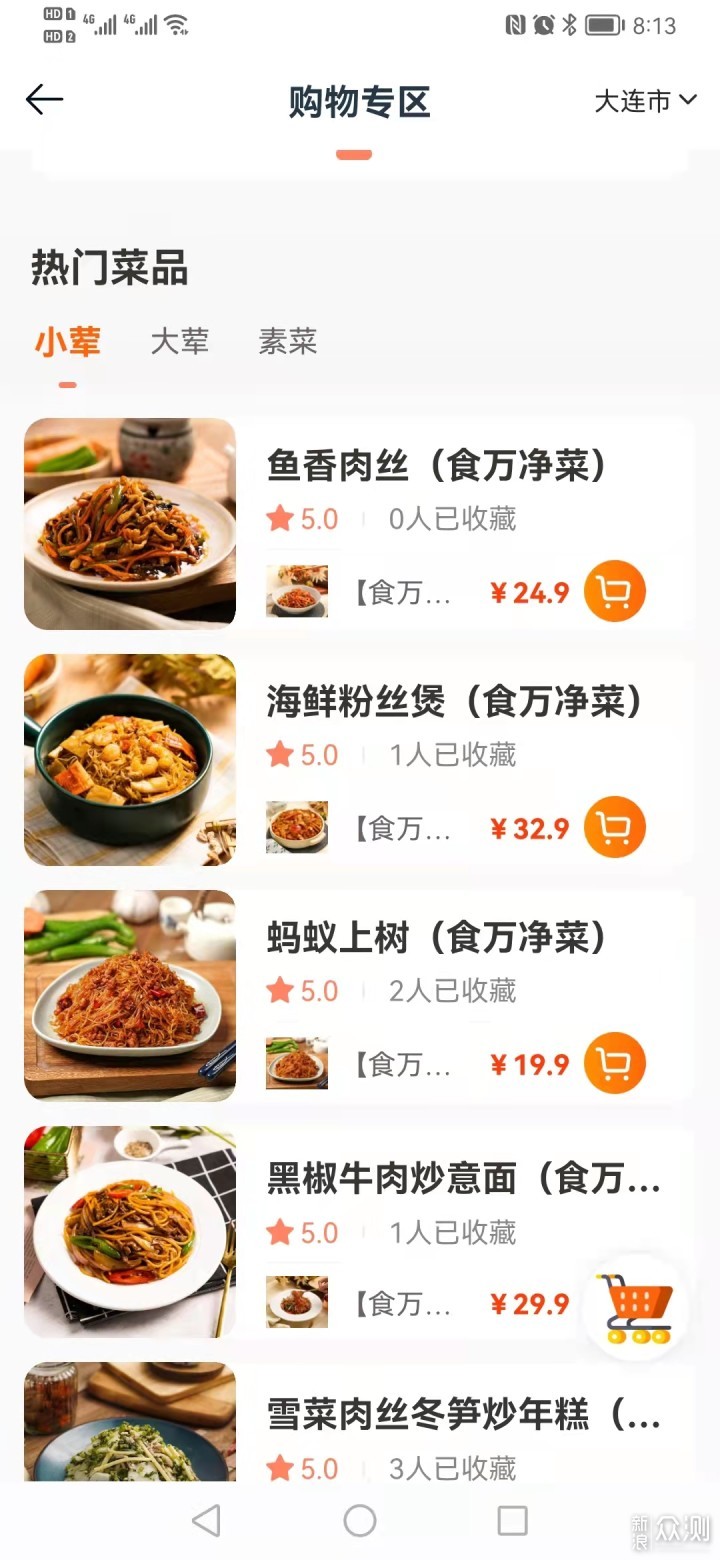Switch to the 大荤 tab
720x1560 pixels.
click(x=180, y=342)
